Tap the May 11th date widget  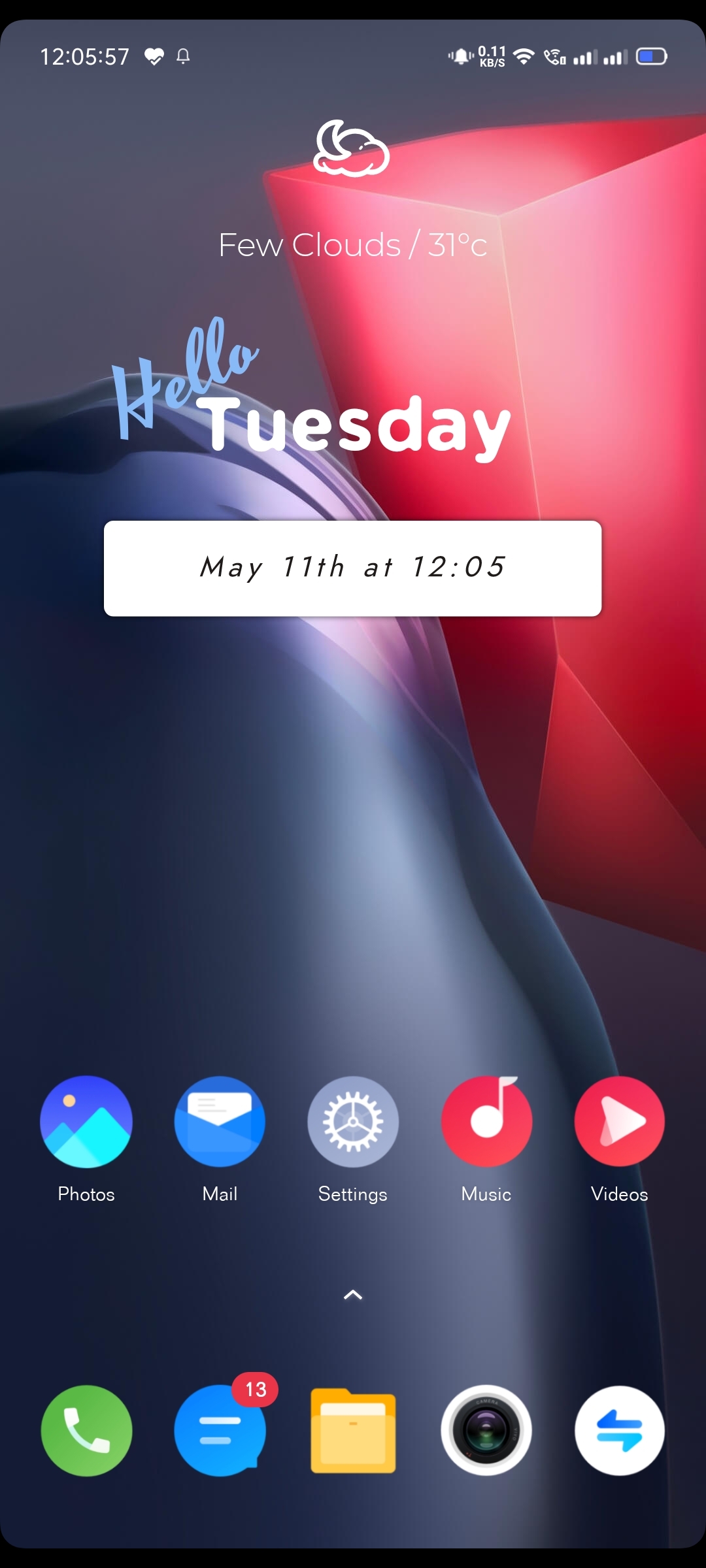[353, 568]
